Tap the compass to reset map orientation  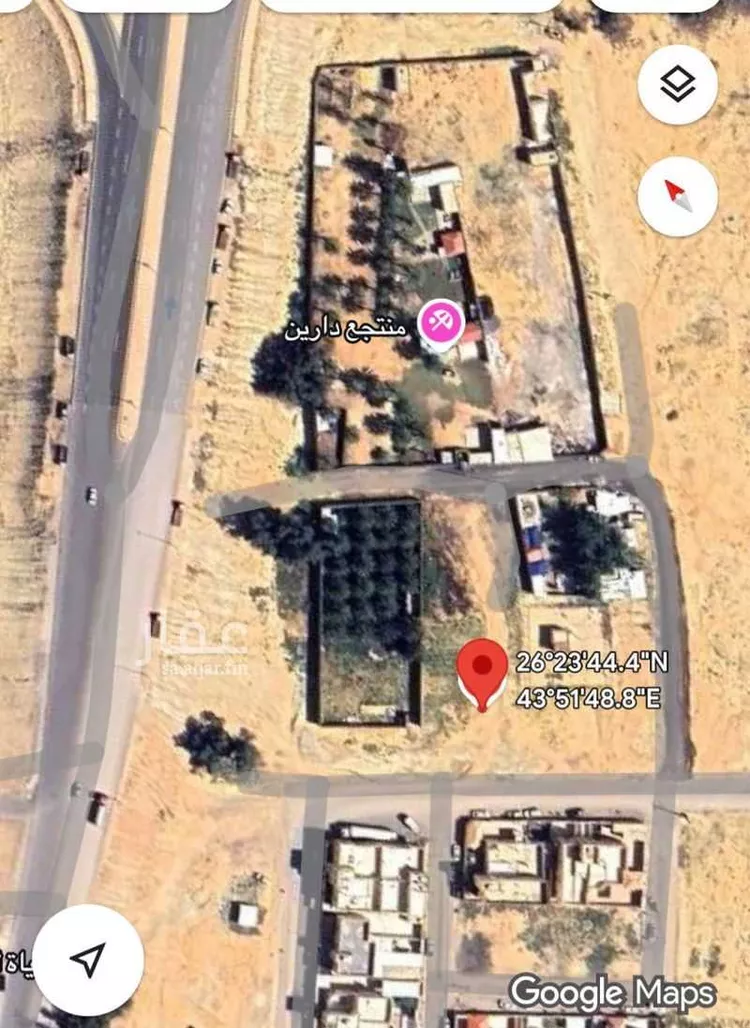tap(677, 196)
